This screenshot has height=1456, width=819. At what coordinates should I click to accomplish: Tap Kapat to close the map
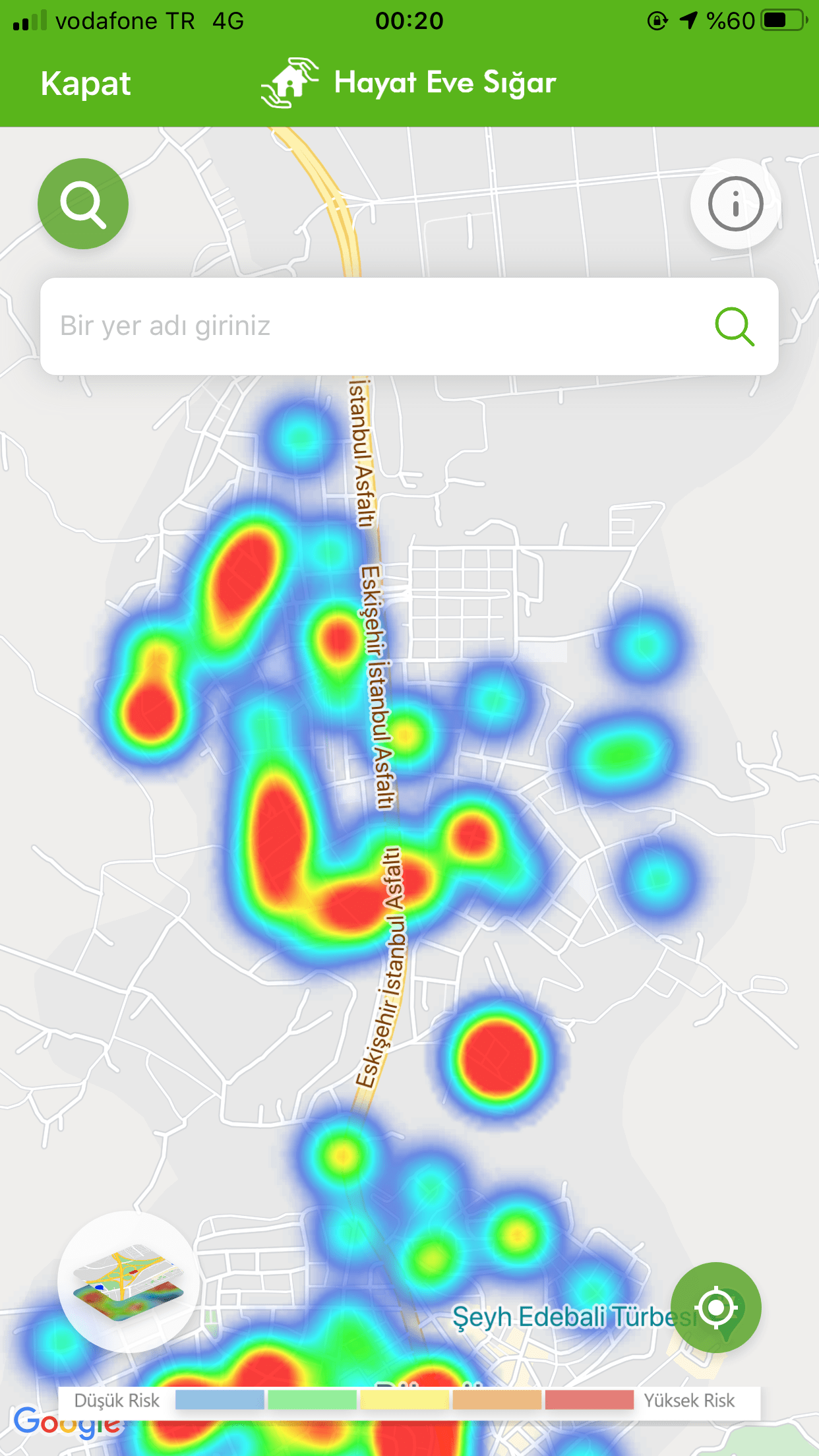tap(85, 84)
